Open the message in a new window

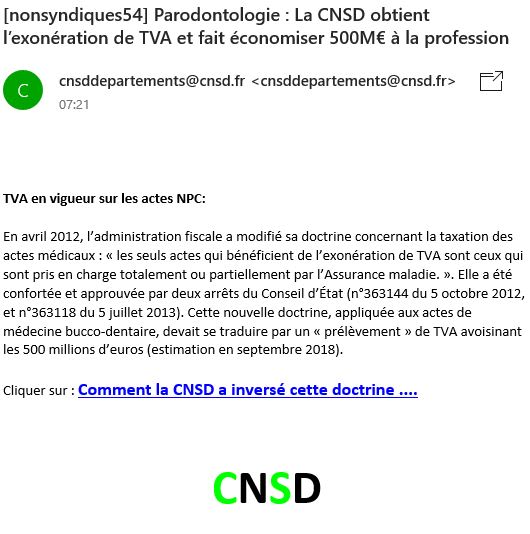click(491, 81)
